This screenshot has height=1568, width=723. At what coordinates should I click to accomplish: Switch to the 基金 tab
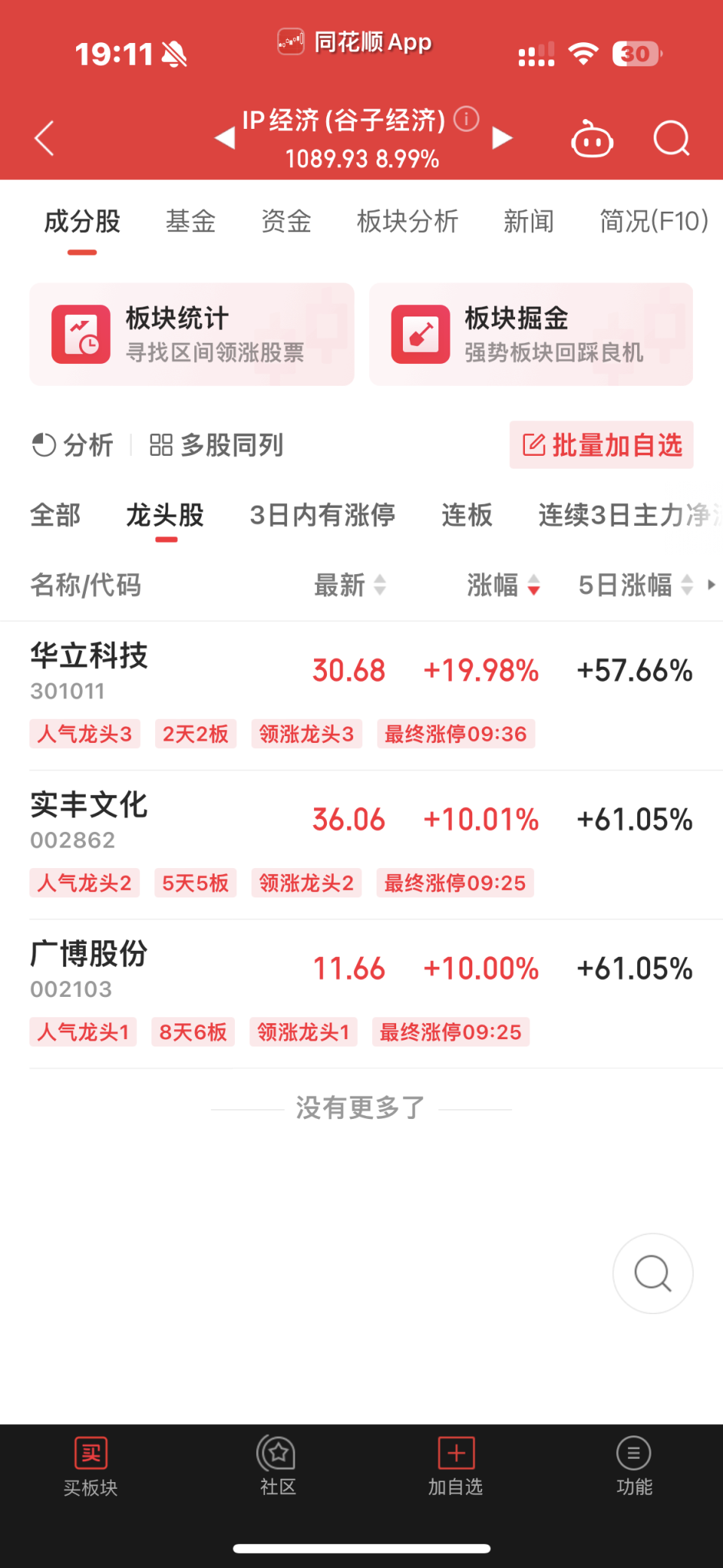click(191, 222)
